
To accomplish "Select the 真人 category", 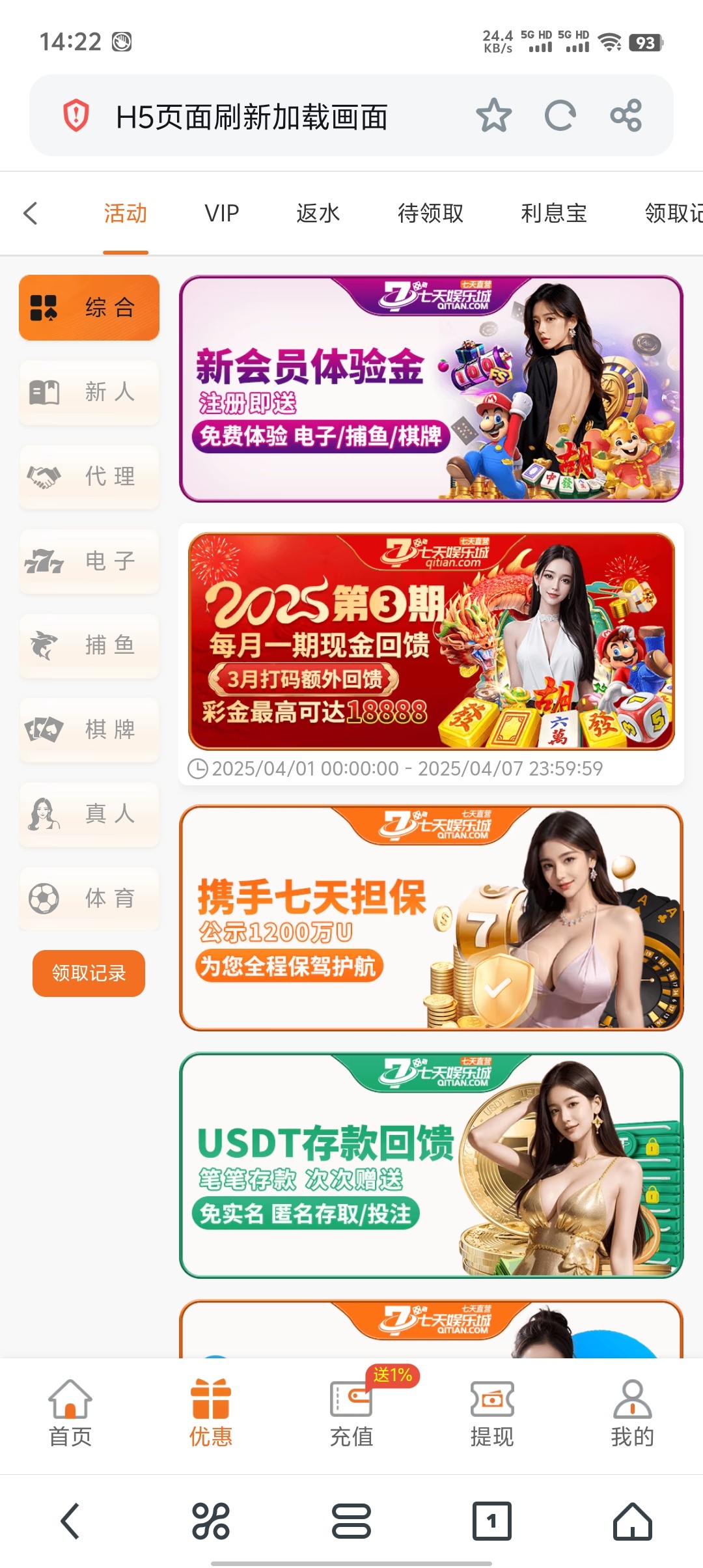I will pos(89,814).
